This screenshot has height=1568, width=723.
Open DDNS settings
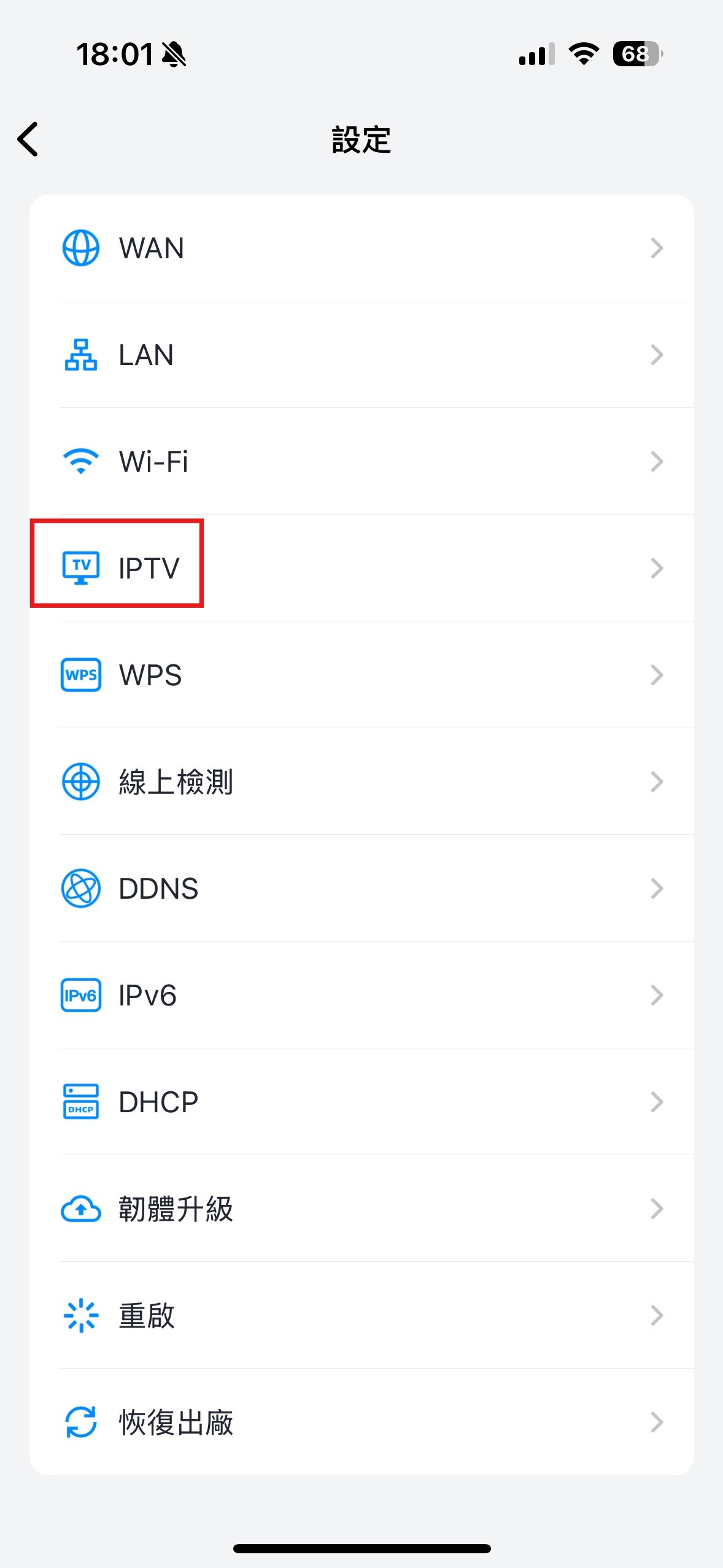361,888
